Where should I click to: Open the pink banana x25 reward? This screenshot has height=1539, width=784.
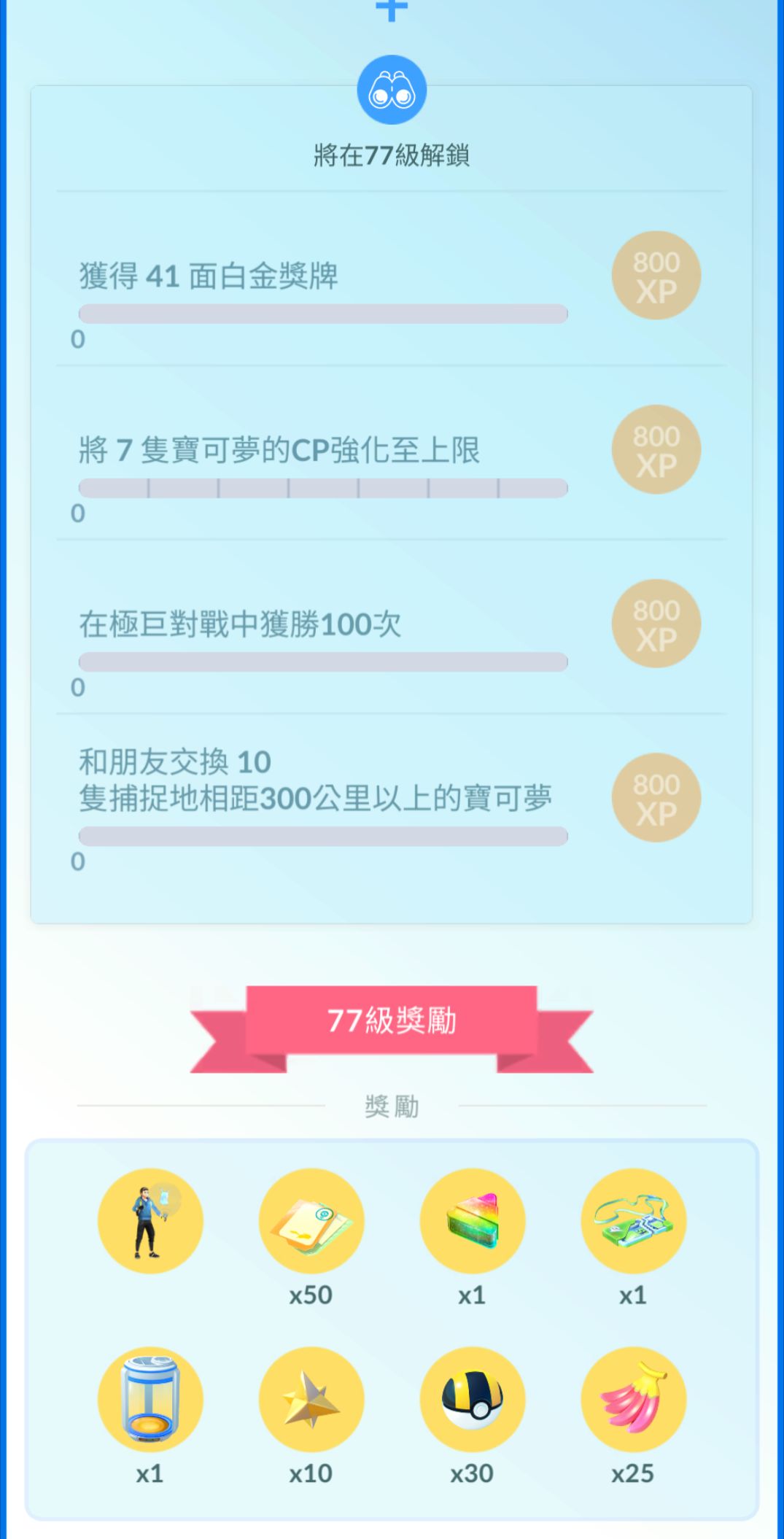click(633, 1399)
